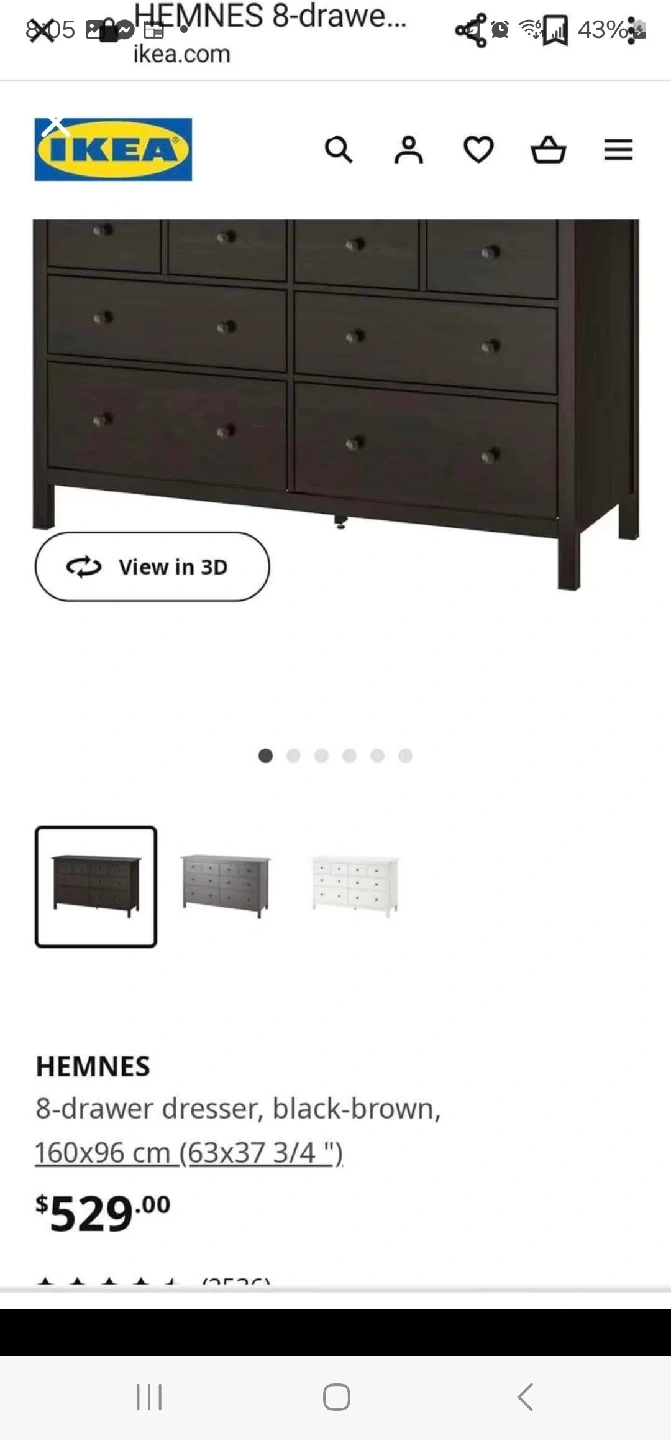Viewport: 671px width, 1440px height.
Task: Go to the IKEA home page logo
Action: point(113,150)
